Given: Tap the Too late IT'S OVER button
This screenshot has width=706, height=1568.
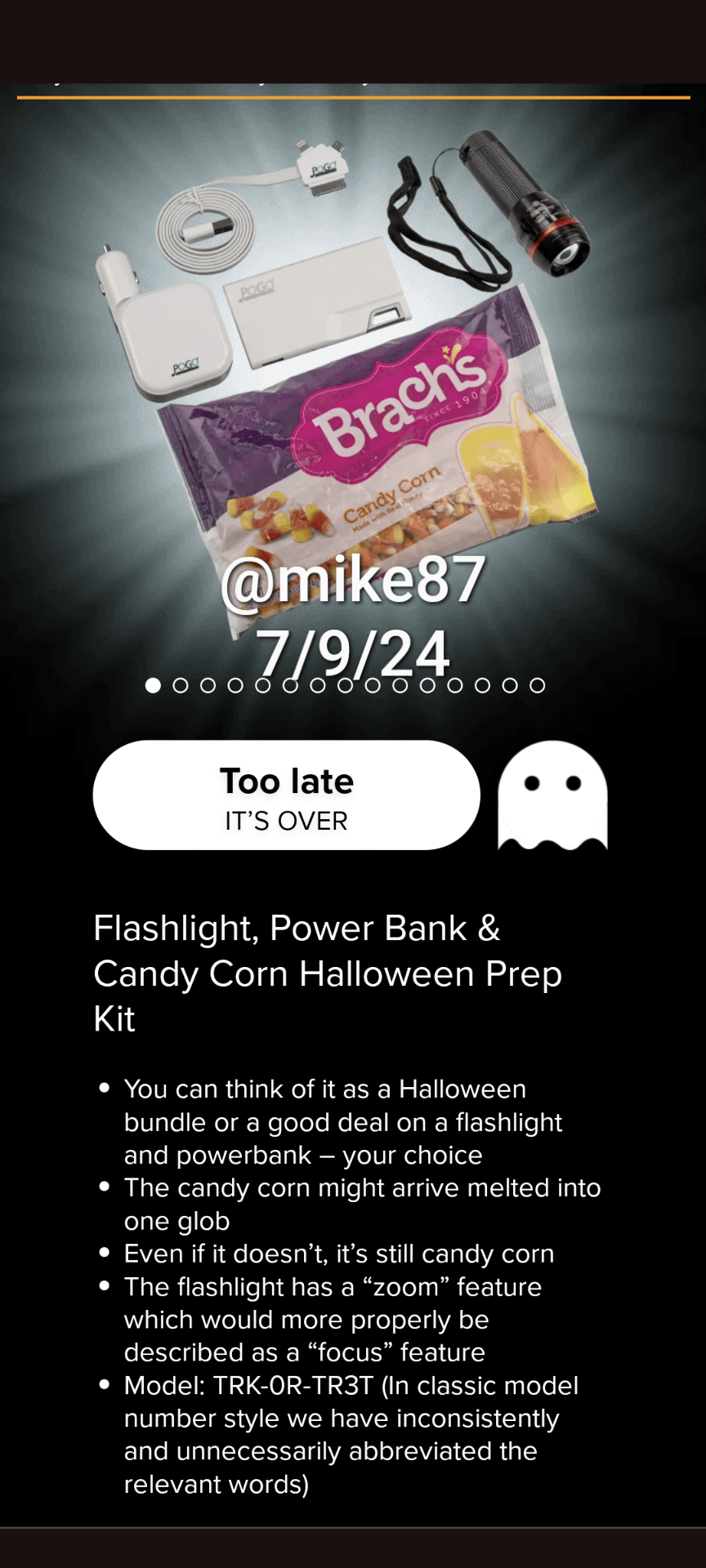Looking at the screenshot, I should pyautogui.click(x=286, y=795).
